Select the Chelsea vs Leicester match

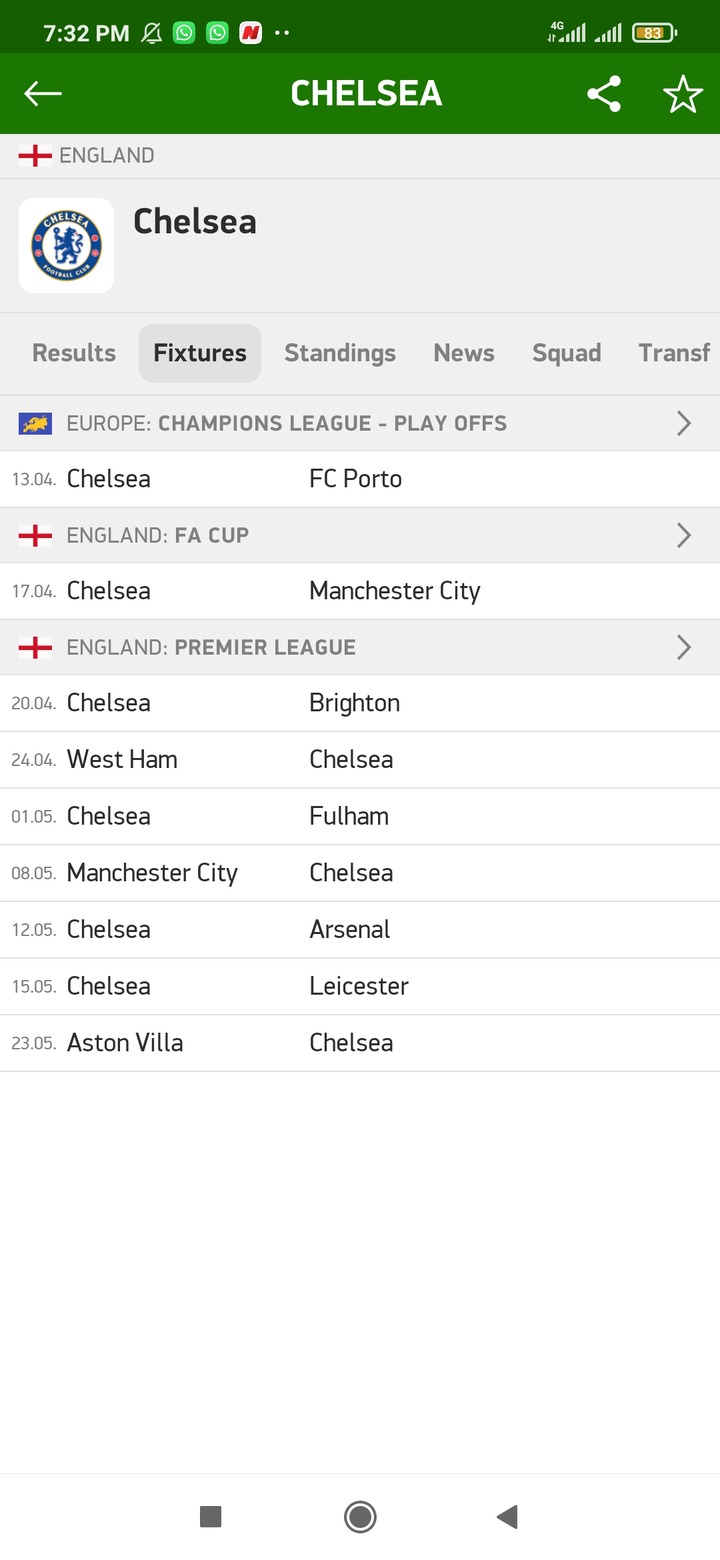tap(360, 986)
